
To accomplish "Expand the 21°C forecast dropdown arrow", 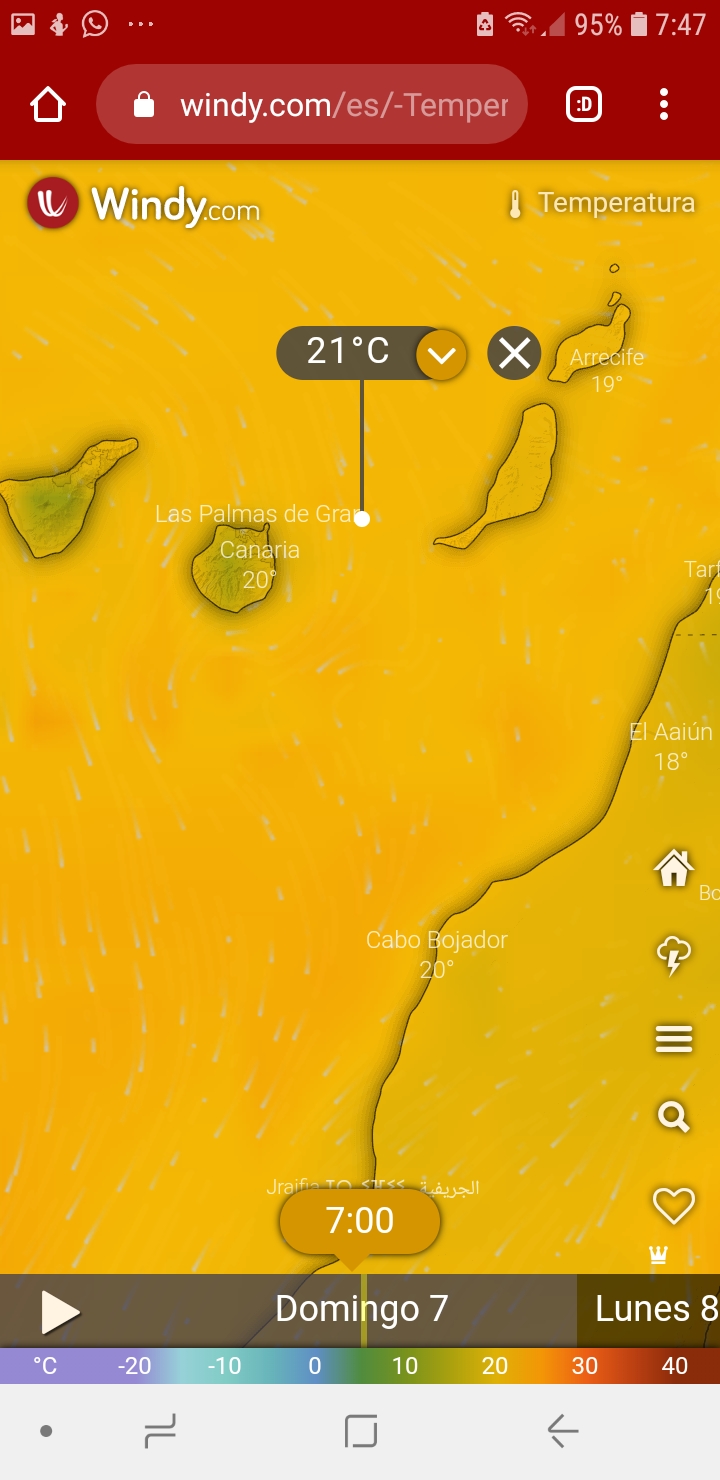I will pos(441,354).
